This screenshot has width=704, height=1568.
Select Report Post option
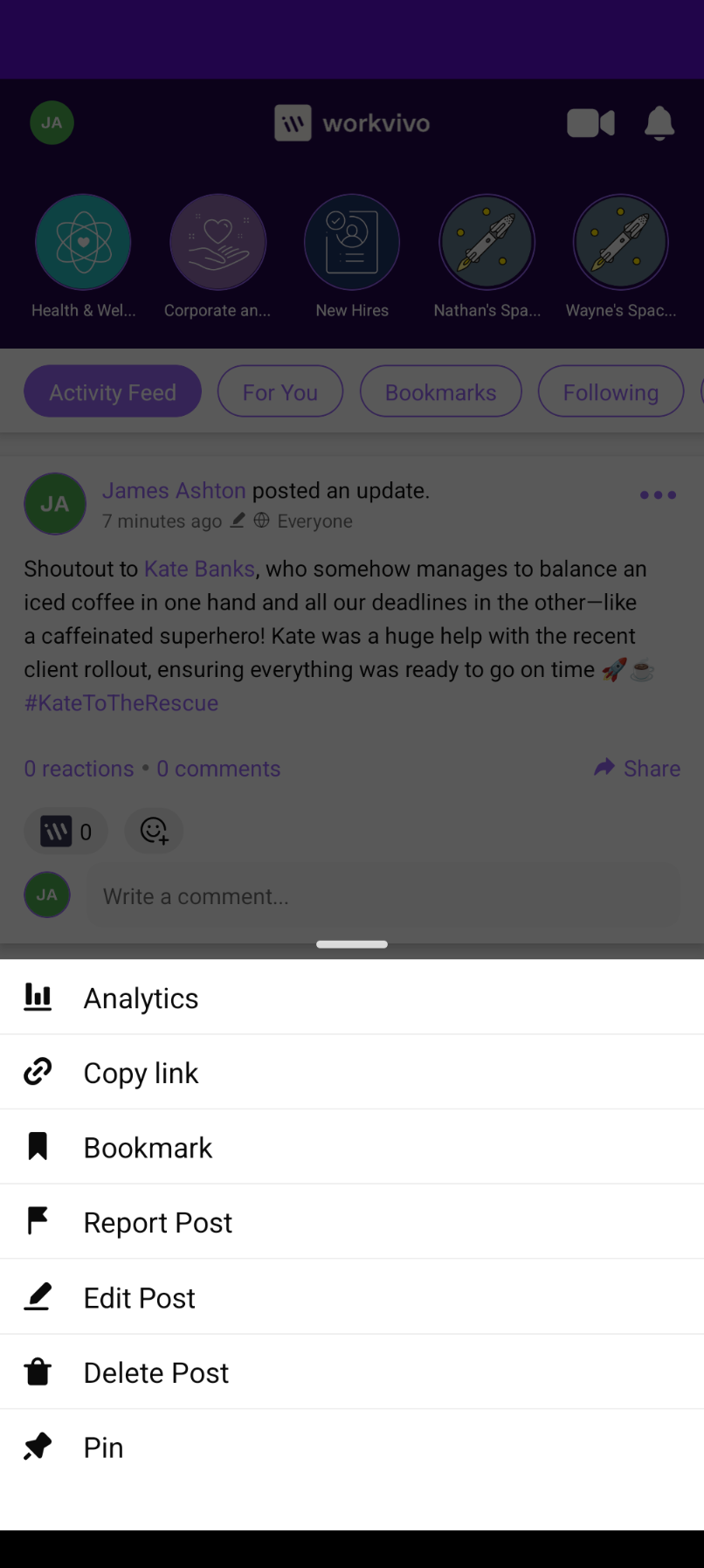click(x=157, y=1223)
